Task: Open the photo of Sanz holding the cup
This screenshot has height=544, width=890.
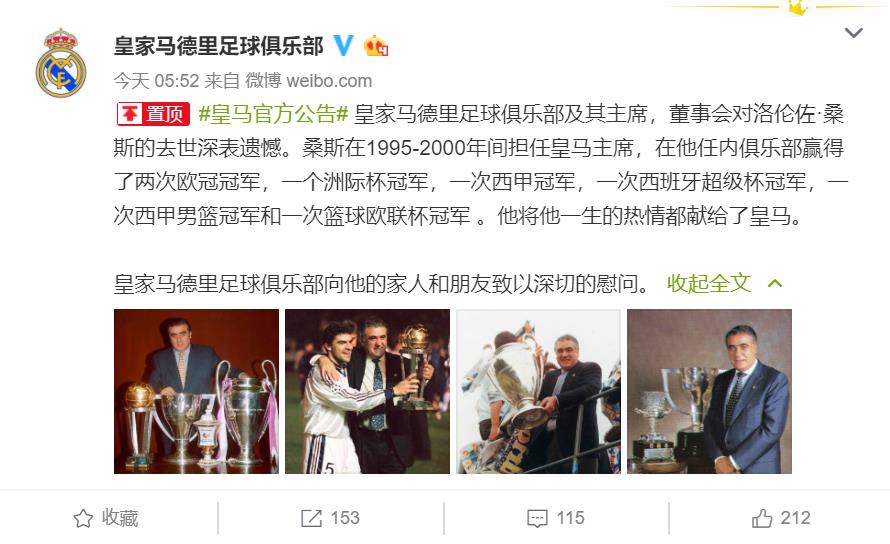Action: 538,391
